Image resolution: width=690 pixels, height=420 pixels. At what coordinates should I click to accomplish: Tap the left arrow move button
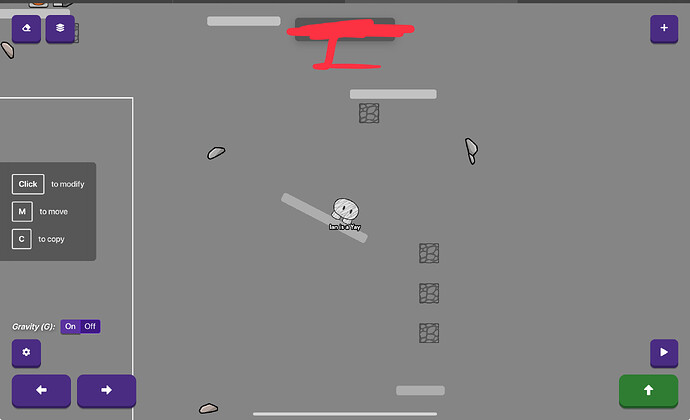point(41,390)
